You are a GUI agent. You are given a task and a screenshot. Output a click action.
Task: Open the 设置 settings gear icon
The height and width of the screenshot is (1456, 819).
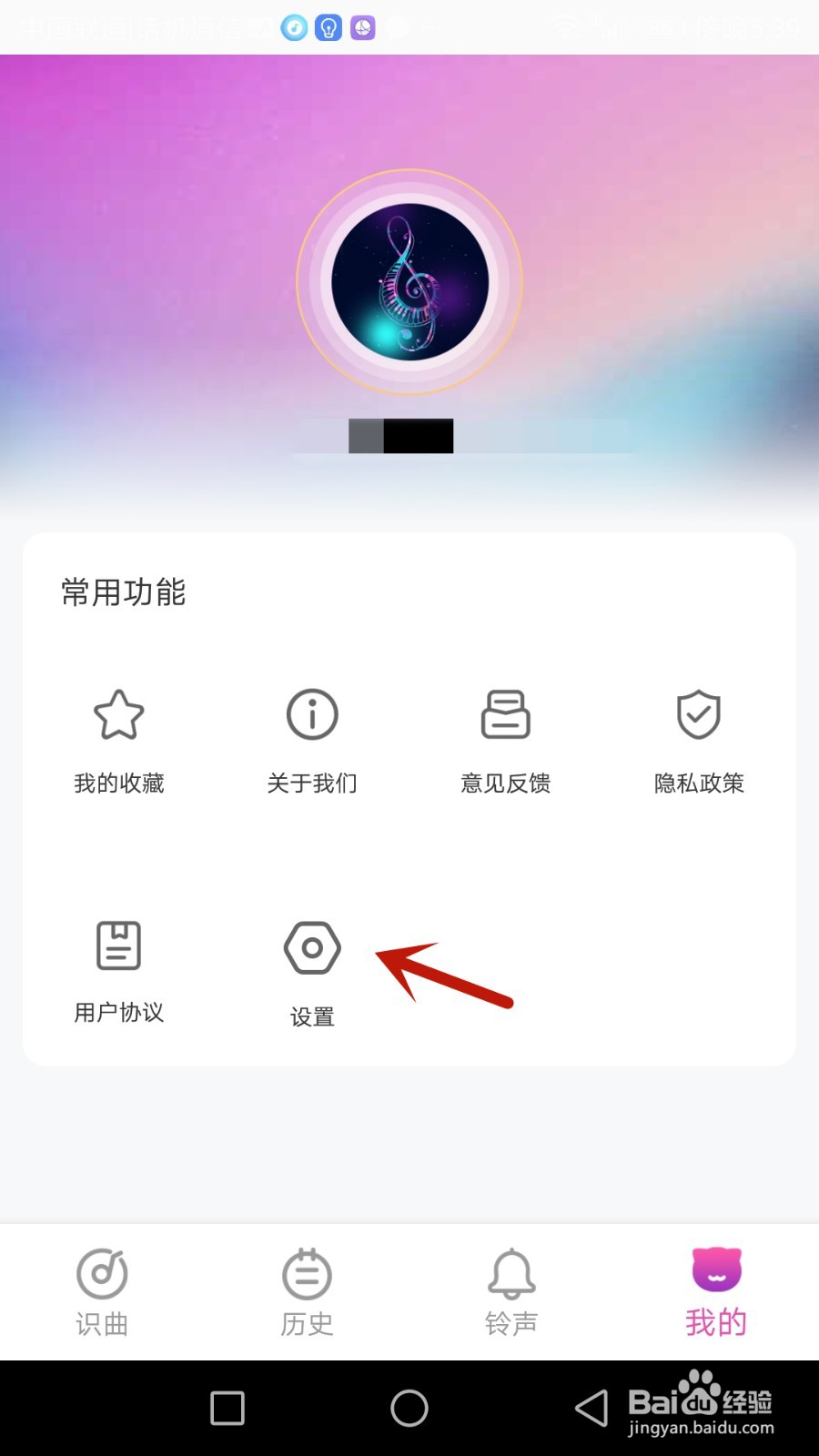point(311,946)
